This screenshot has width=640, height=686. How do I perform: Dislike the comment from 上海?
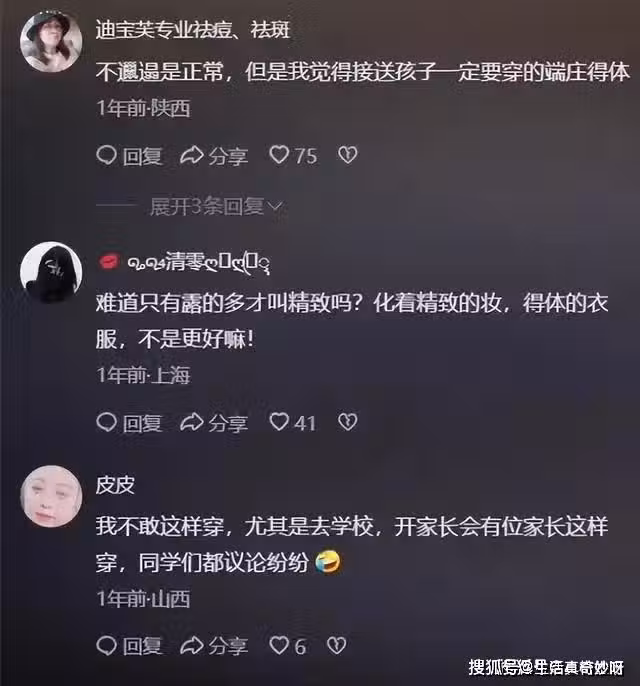tap(347, 423)
